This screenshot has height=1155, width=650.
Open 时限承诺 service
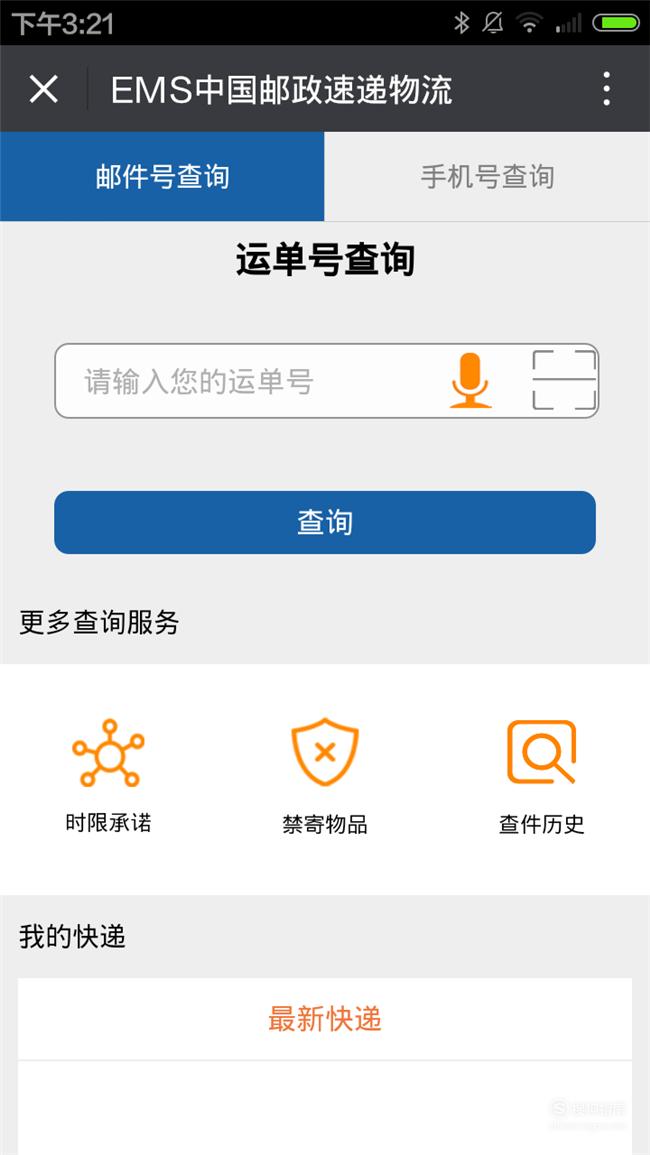(x=108, y=776)
